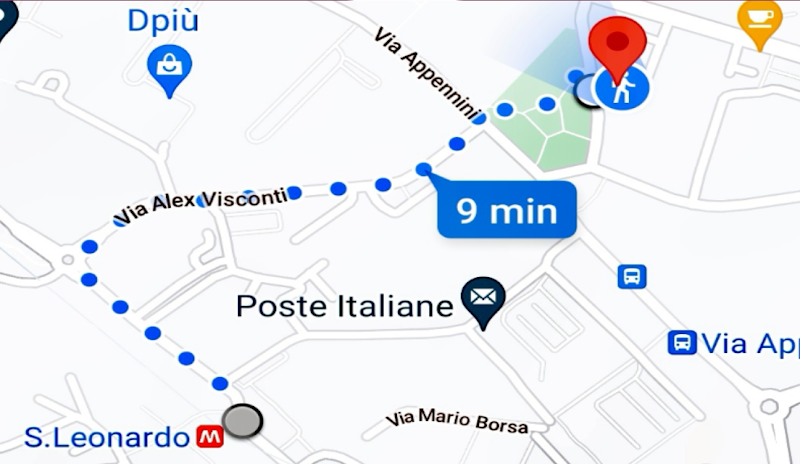The image size is (800, 464).
Task: Select the Via App bus stop
Action: point(682,343)
